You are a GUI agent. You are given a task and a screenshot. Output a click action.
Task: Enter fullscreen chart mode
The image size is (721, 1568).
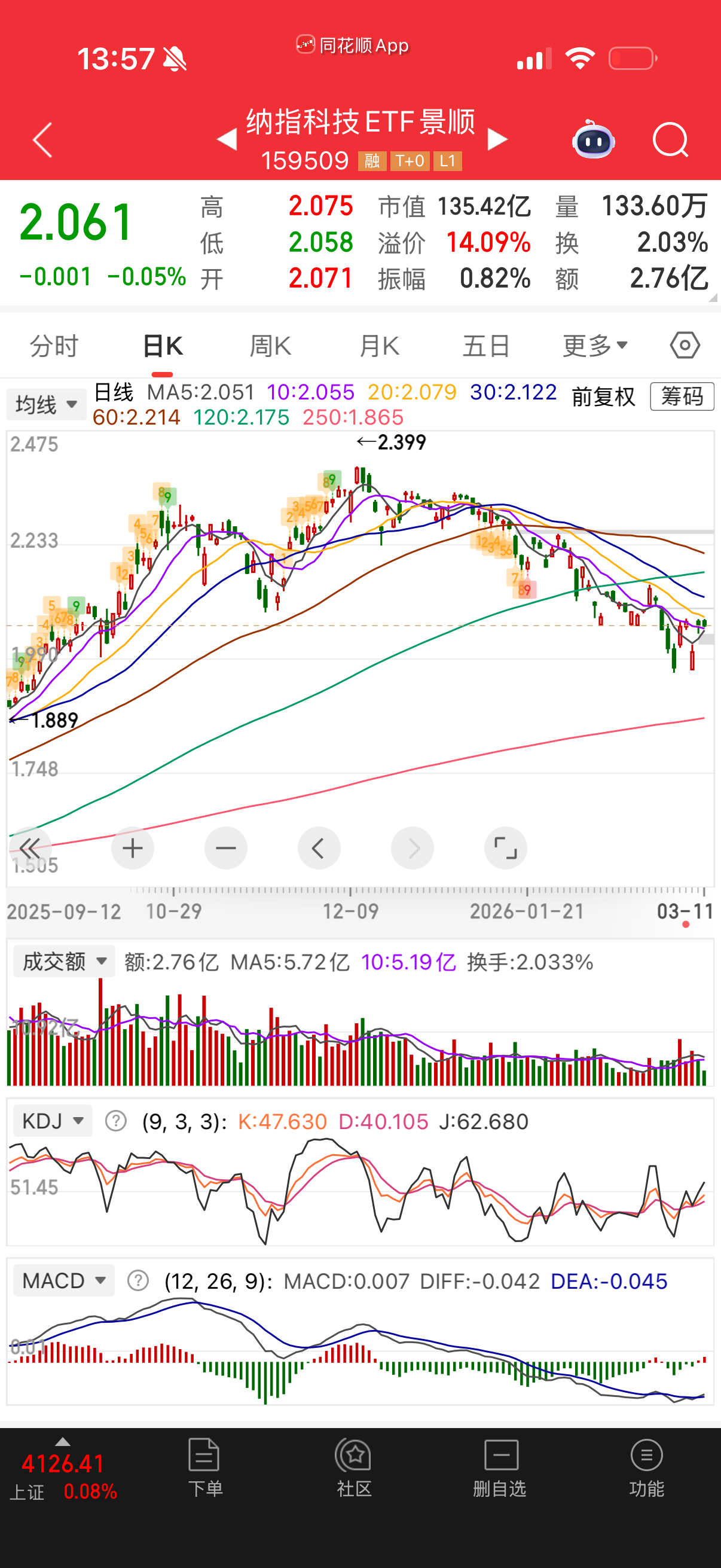[x=505, y=848]
